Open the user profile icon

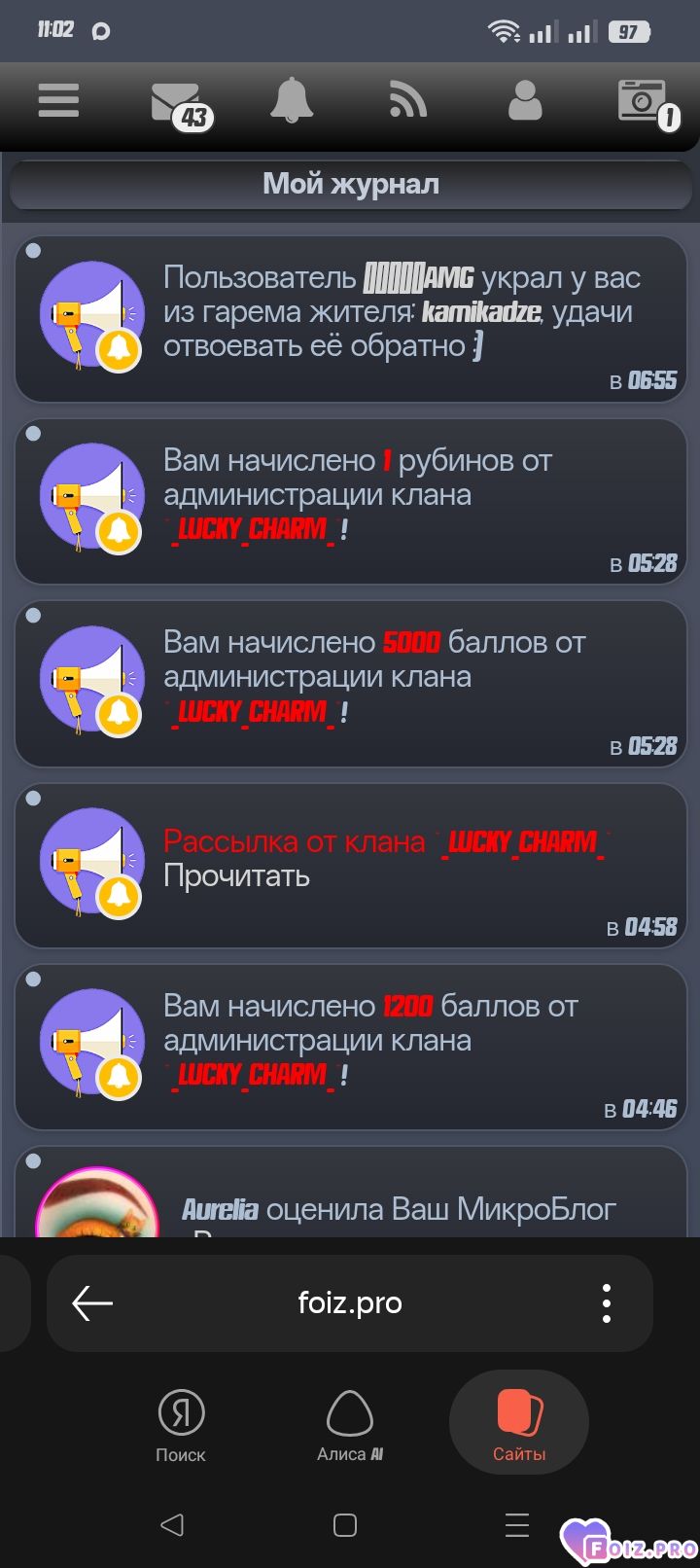click(x=525, y=100)
